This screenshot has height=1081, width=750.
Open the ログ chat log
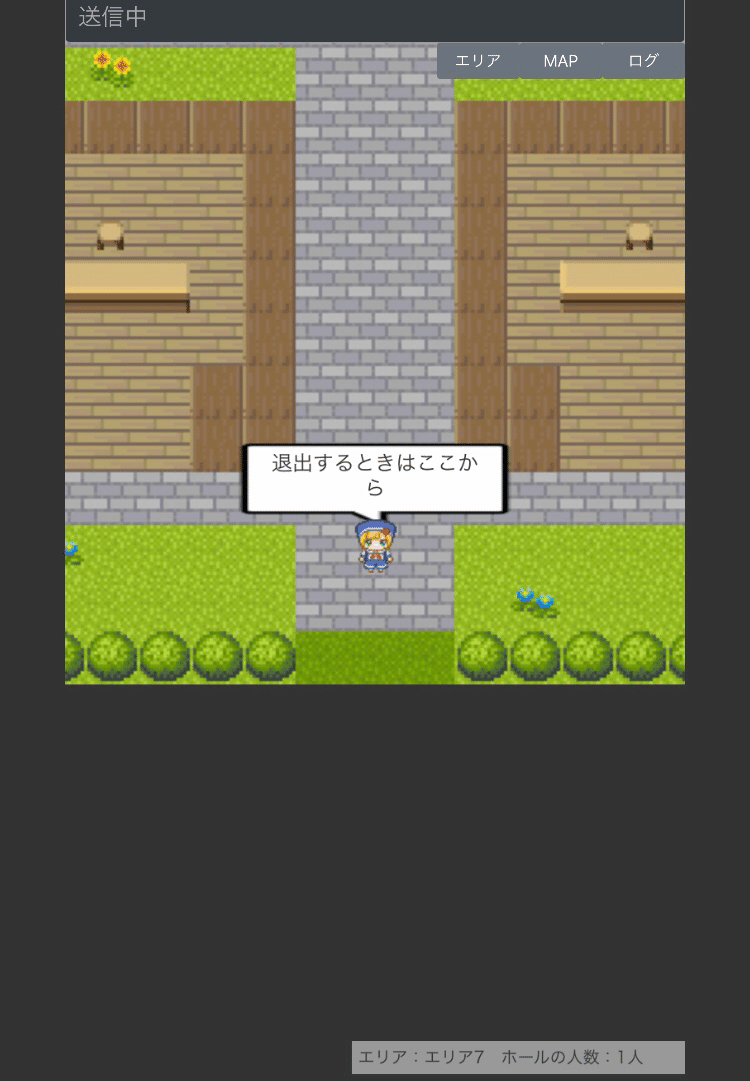coord(643,61)
